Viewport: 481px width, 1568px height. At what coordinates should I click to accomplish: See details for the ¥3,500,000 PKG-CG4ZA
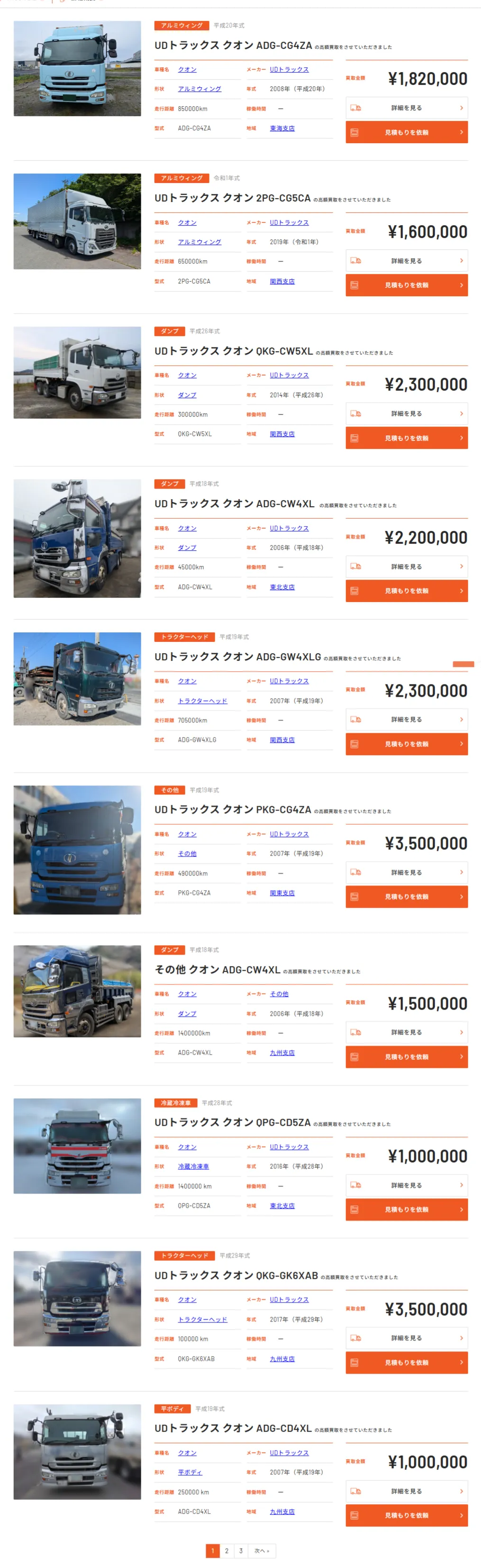pyautogui.click(x=406, y=872)
